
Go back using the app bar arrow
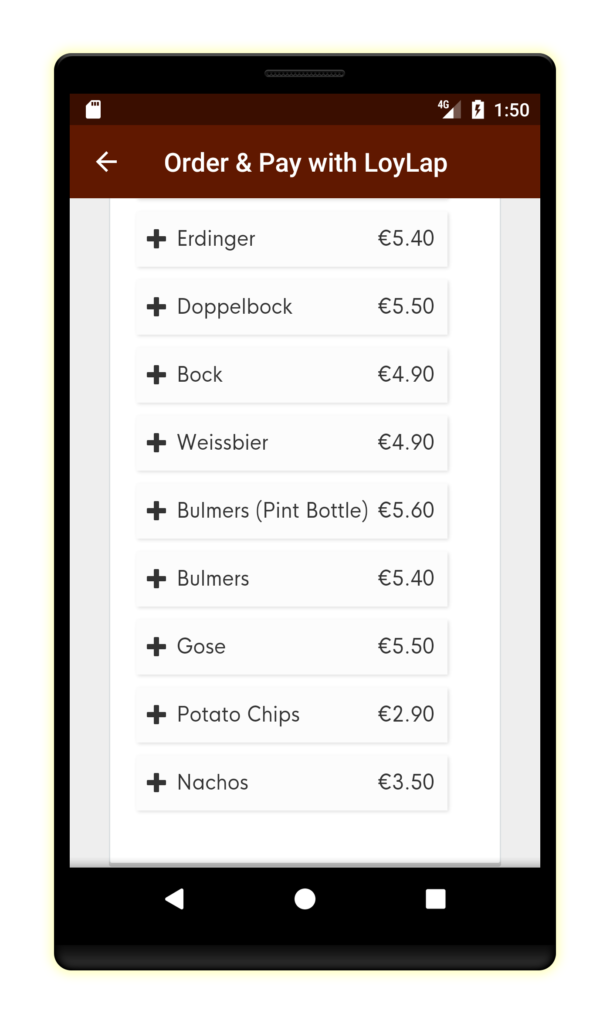106,162
